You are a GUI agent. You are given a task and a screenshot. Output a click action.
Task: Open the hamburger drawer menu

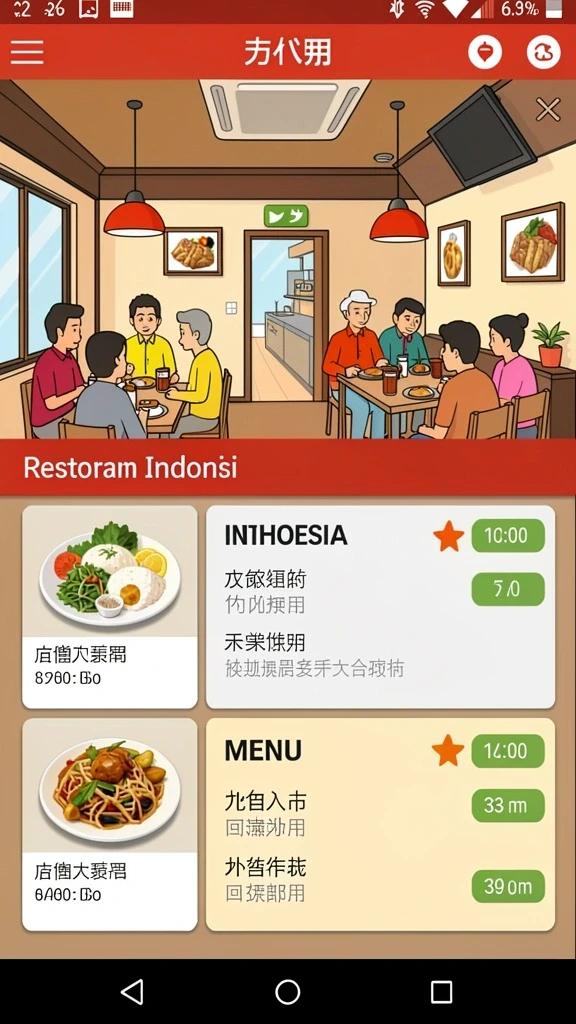27,52
